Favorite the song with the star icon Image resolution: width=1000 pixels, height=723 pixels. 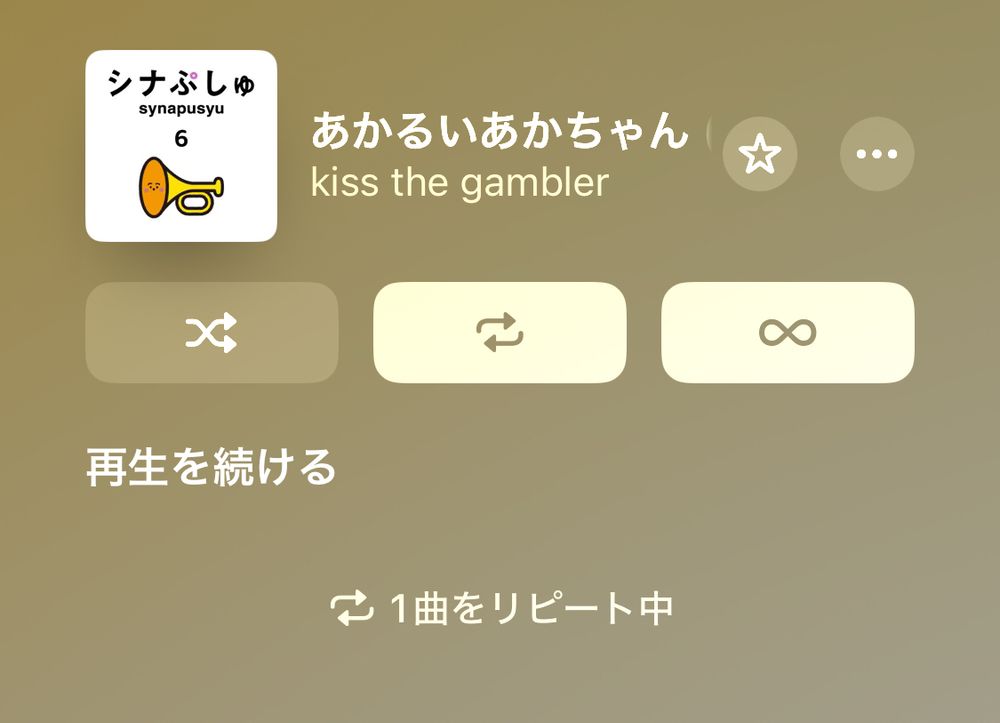pyautogui.click(x=759, y=154)
